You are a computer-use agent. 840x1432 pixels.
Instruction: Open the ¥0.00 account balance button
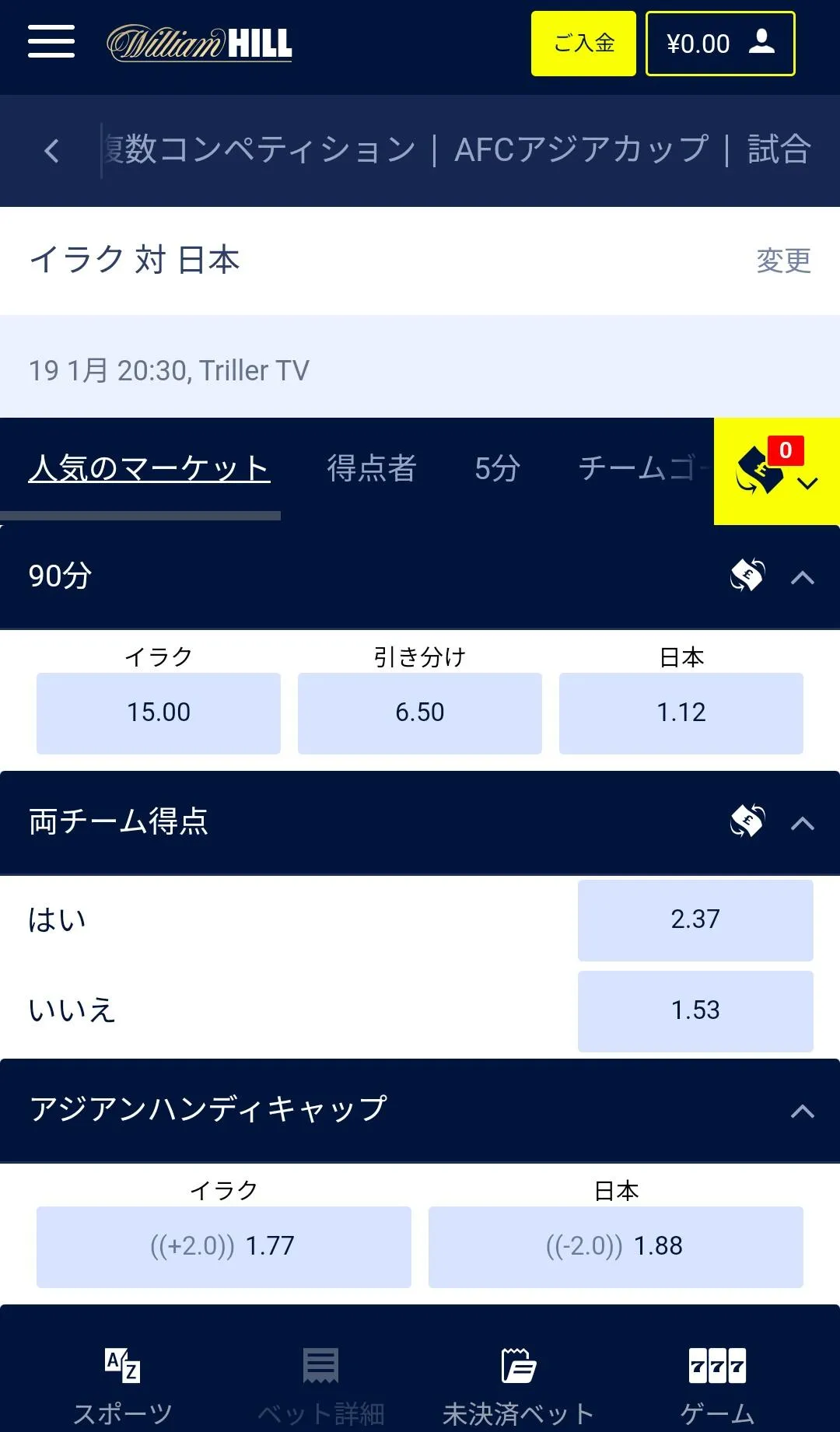pyautogui.click(x=720, y=44)
